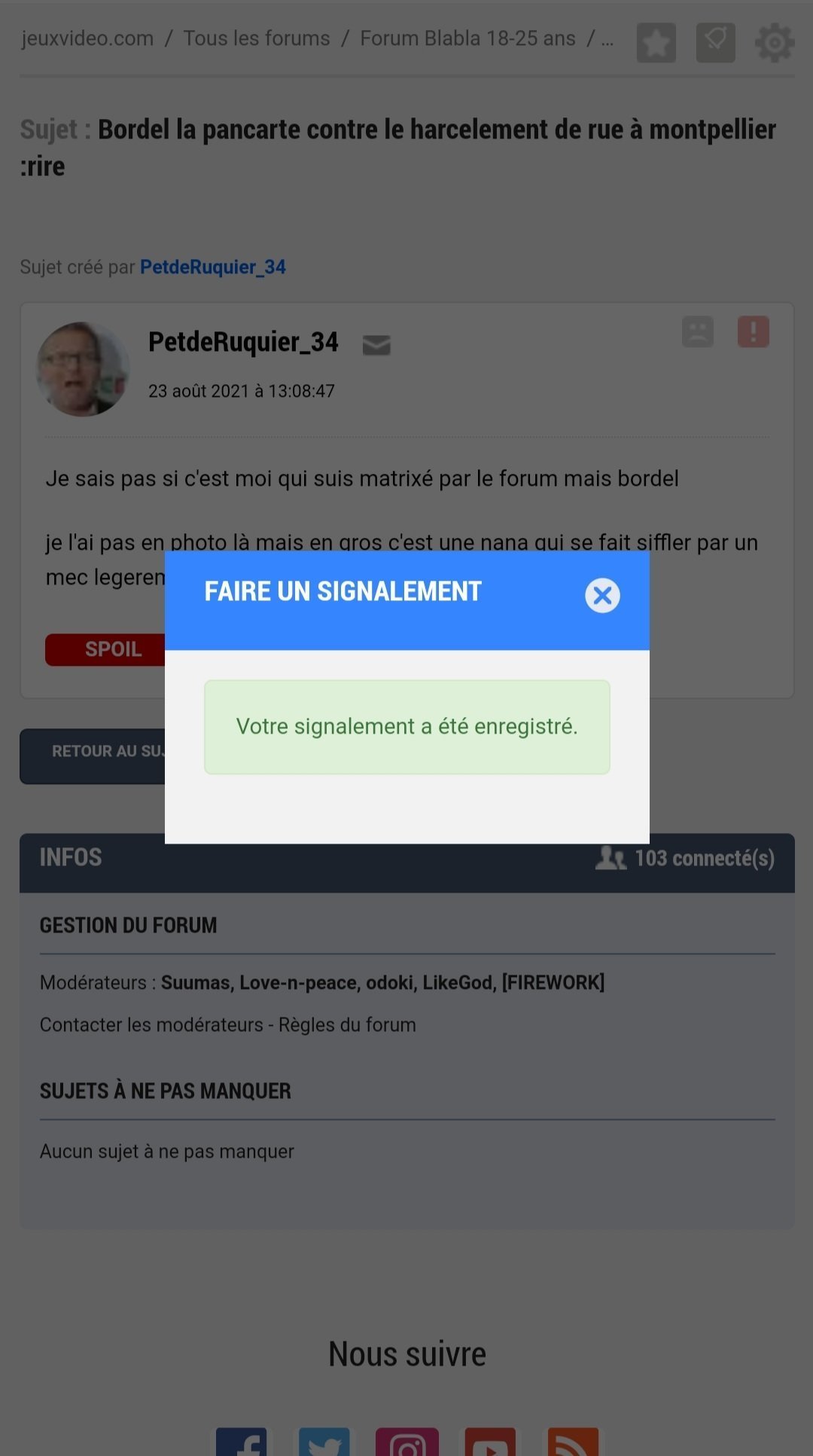
Task: Tap the Retour au sujet button
Action: [93, 756]
